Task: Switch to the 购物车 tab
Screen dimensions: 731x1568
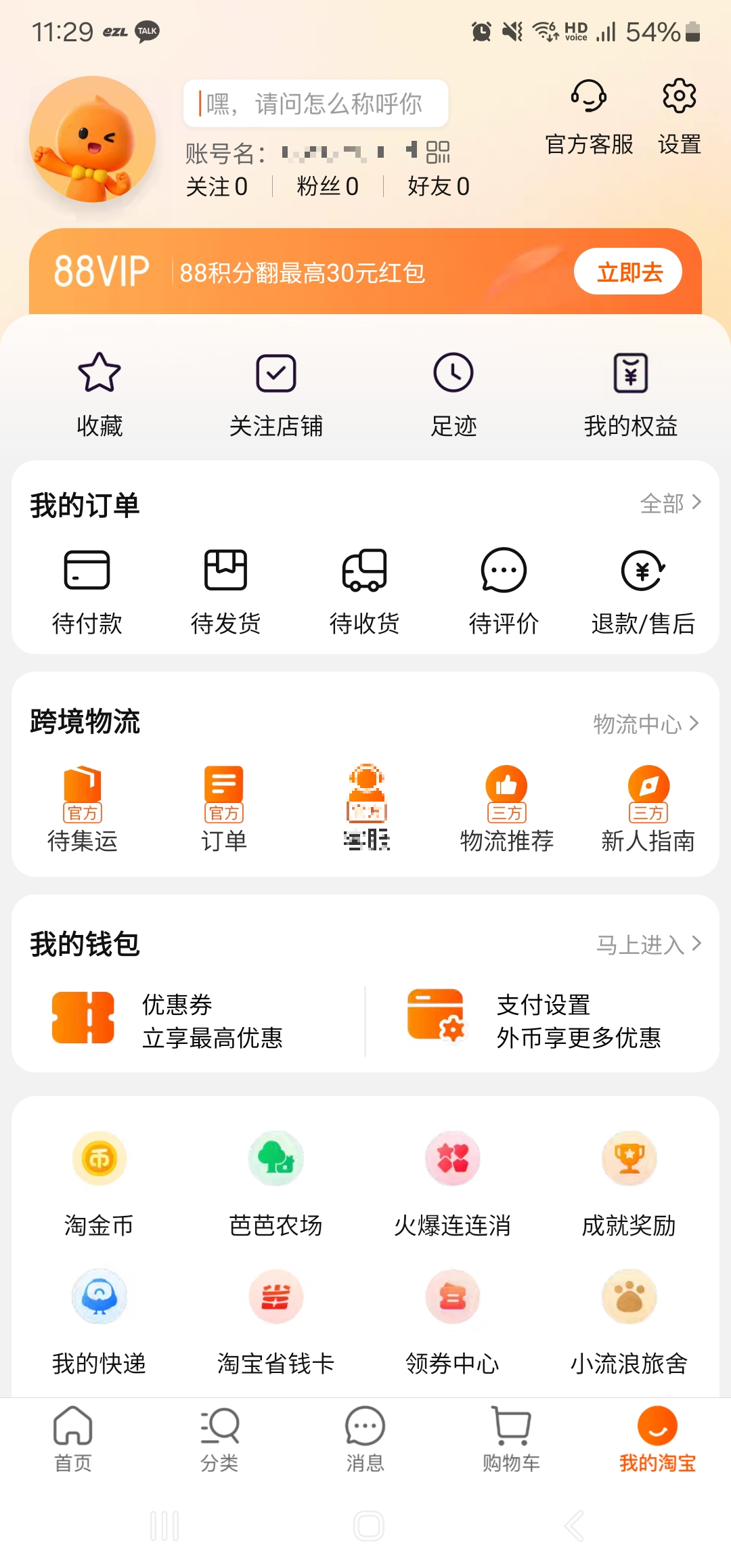Action: click(511, 1437)
